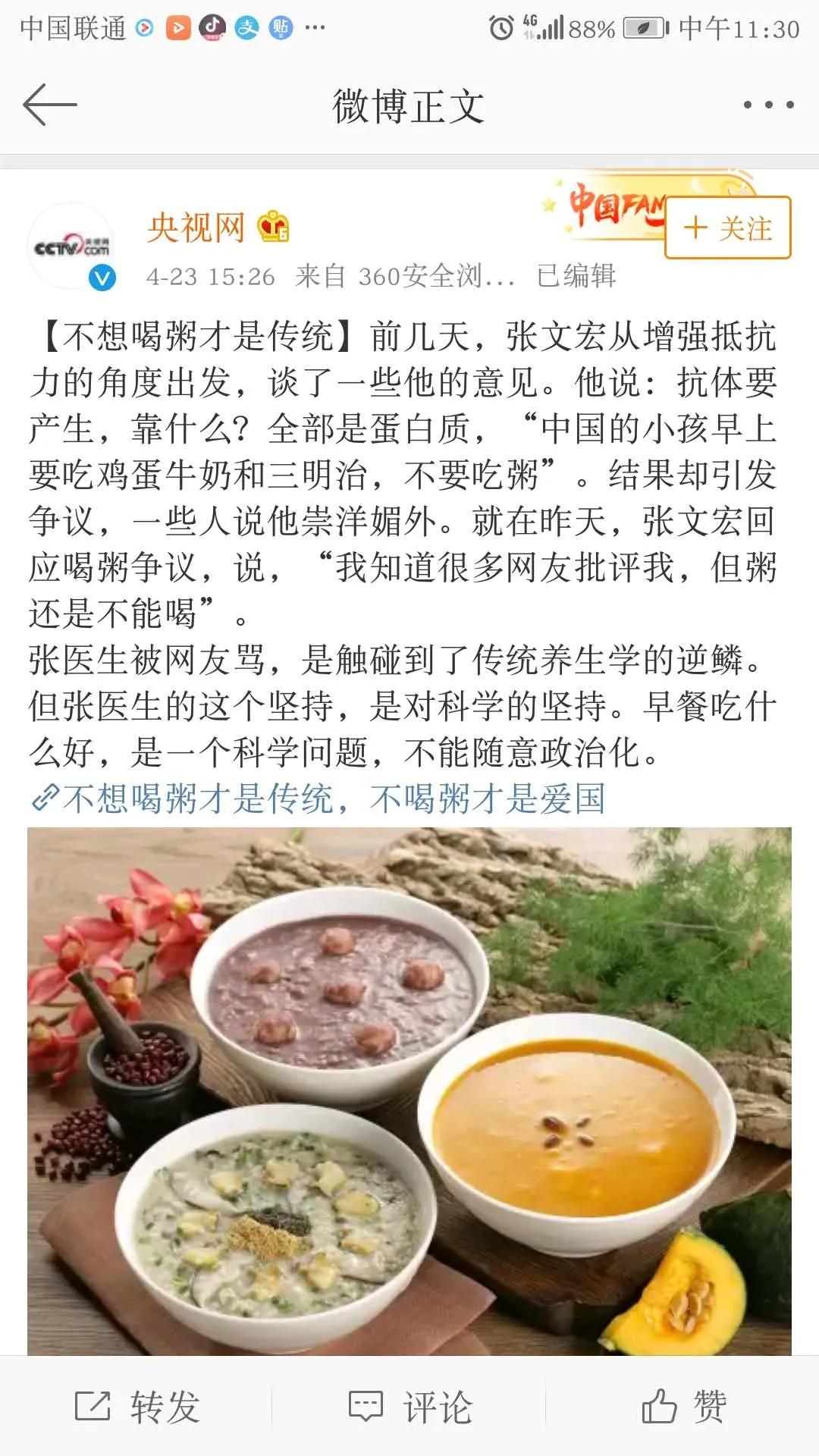Open the more options menu at top right
819x1456 pixels.
tap(767, 103)
